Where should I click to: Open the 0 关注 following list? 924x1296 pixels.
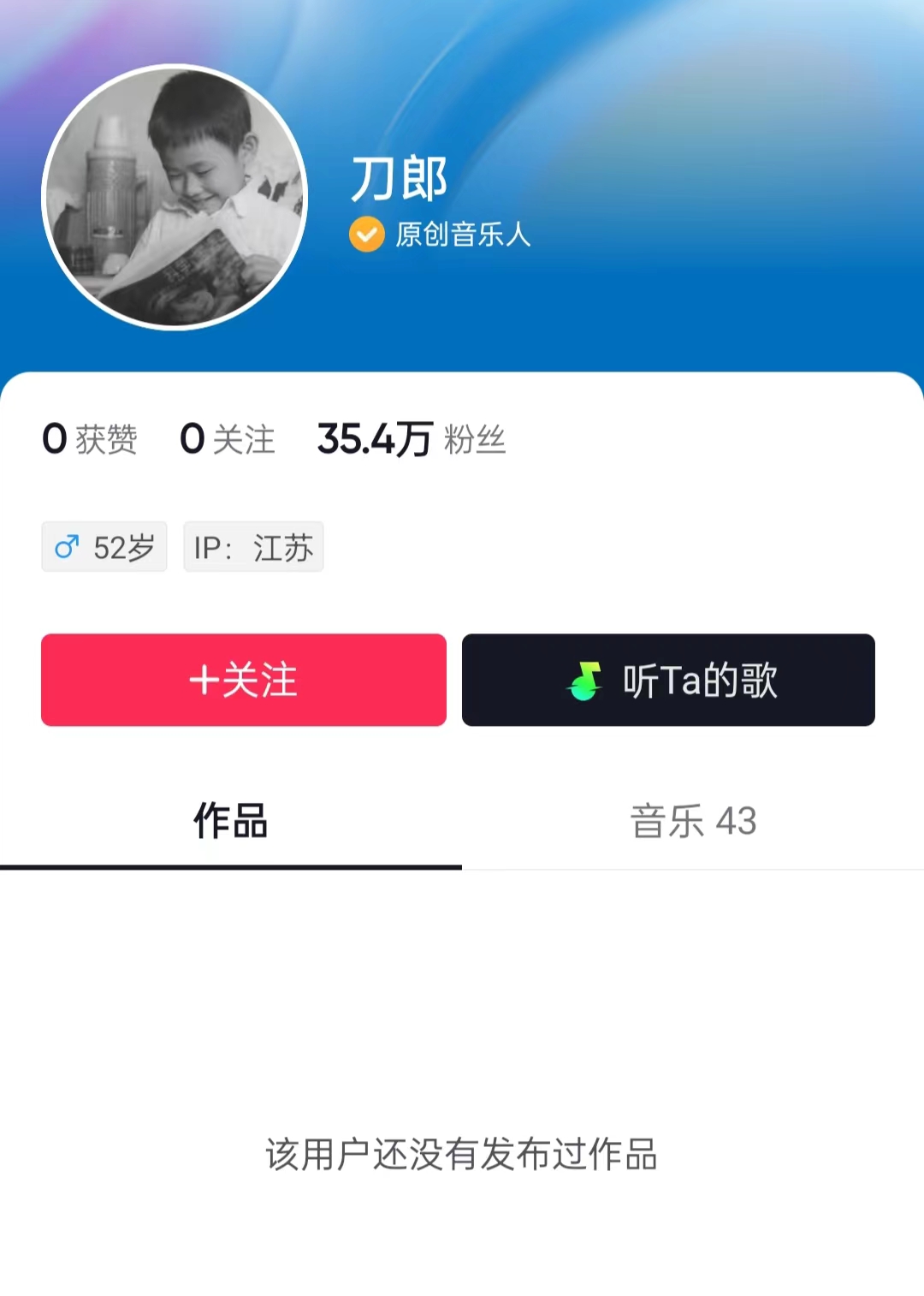228,440
